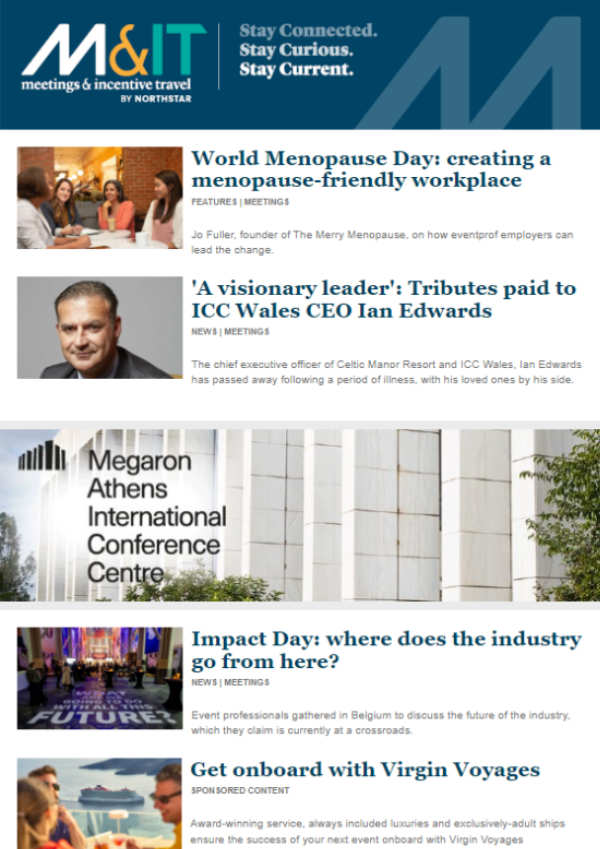Read the Ian Edwards tributes article

tap(383, 299)
